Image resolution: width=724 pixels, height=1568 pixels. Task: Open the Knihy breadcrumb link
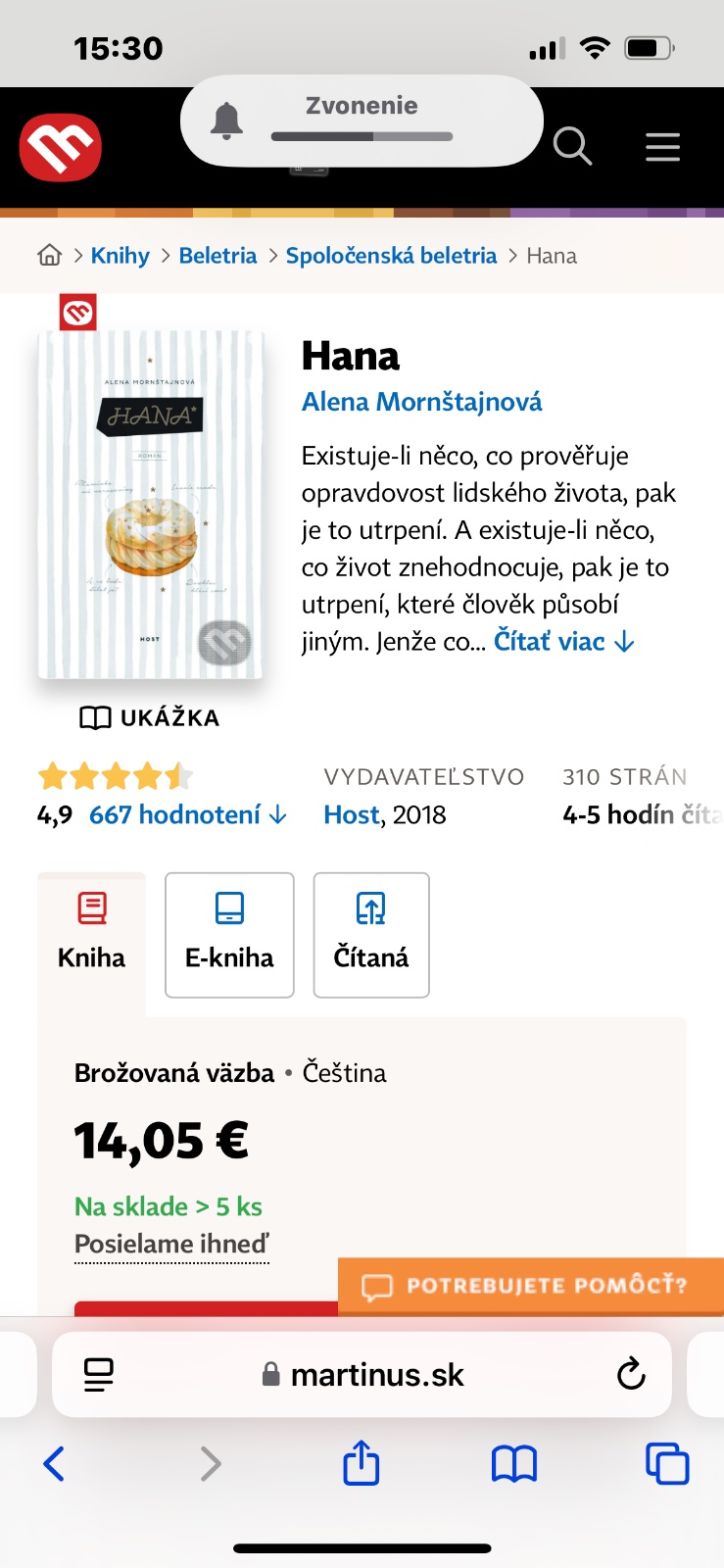[120, 256]
